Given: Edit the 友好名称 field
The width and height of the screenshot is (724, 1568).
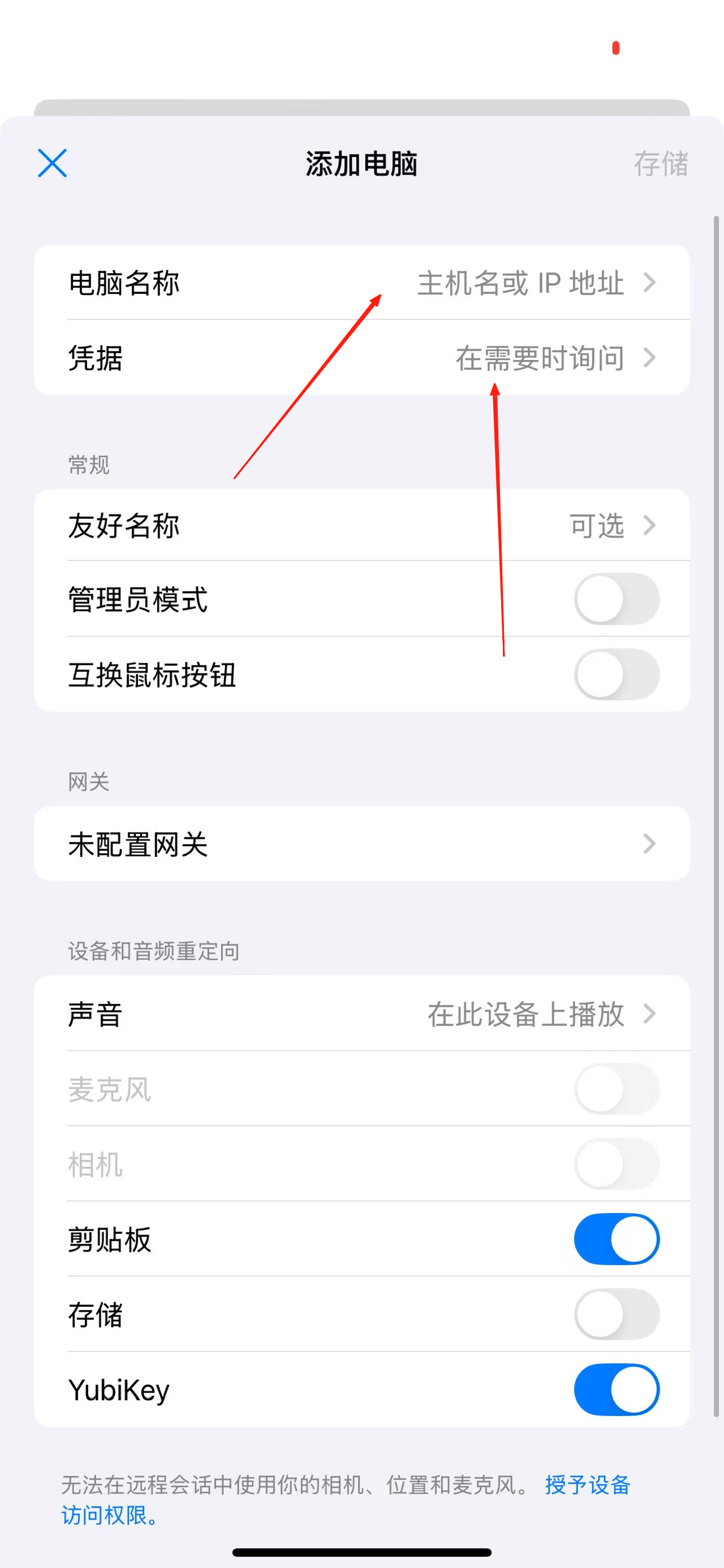Looking at the screenshot, I should point(361,525).
